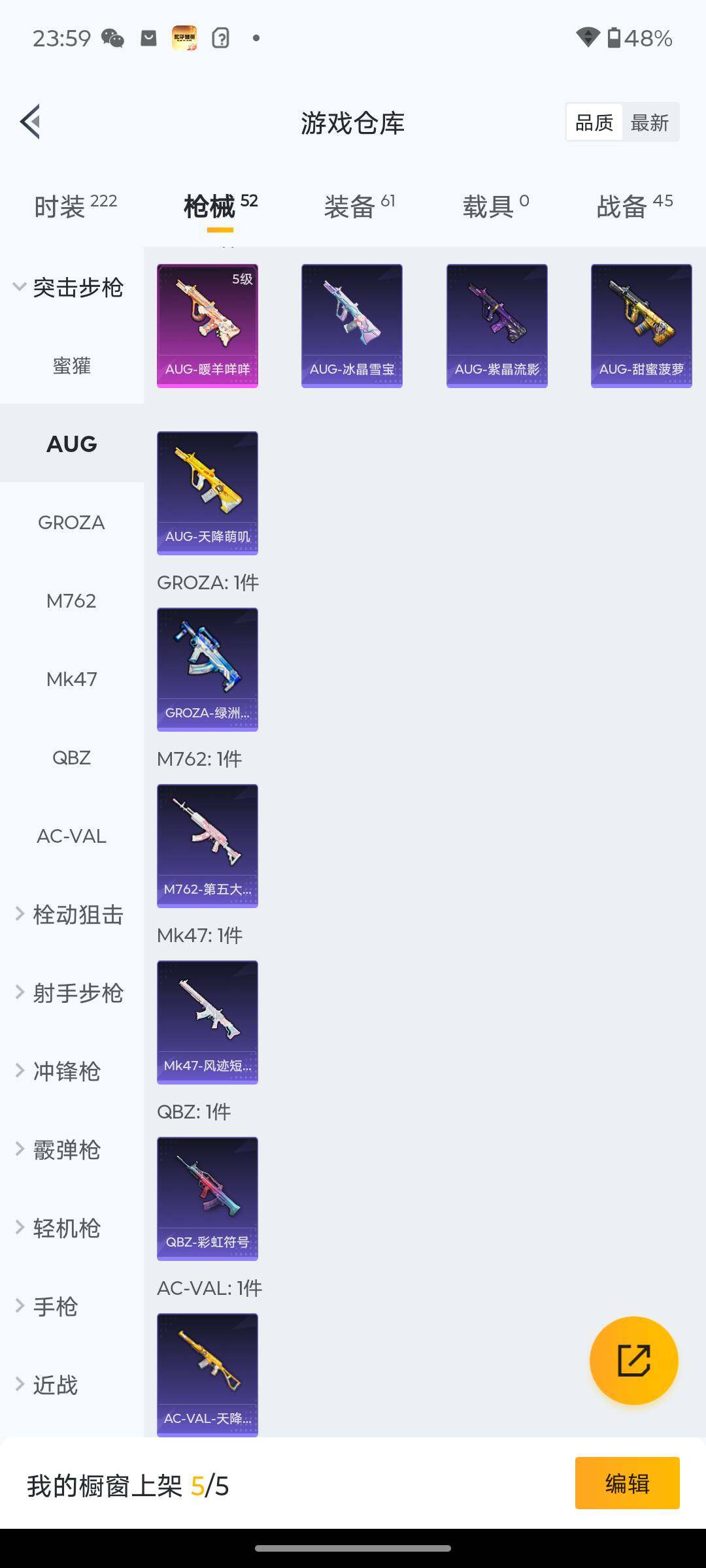Viewport: 706px width, 1568px height.
Task: Switch to the 时装 tab
Action: coord(75,206)
